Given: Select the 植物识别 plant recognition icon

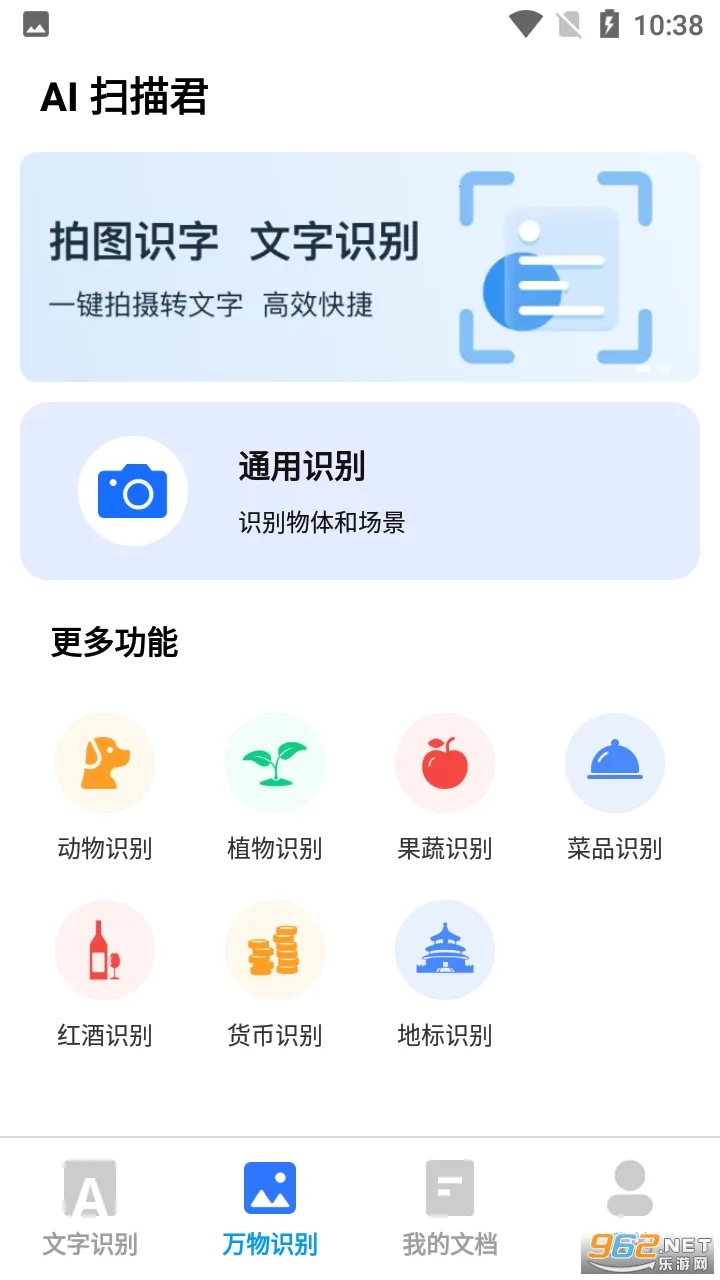Looking at the screenshot, I should click(x=275, y=763).
